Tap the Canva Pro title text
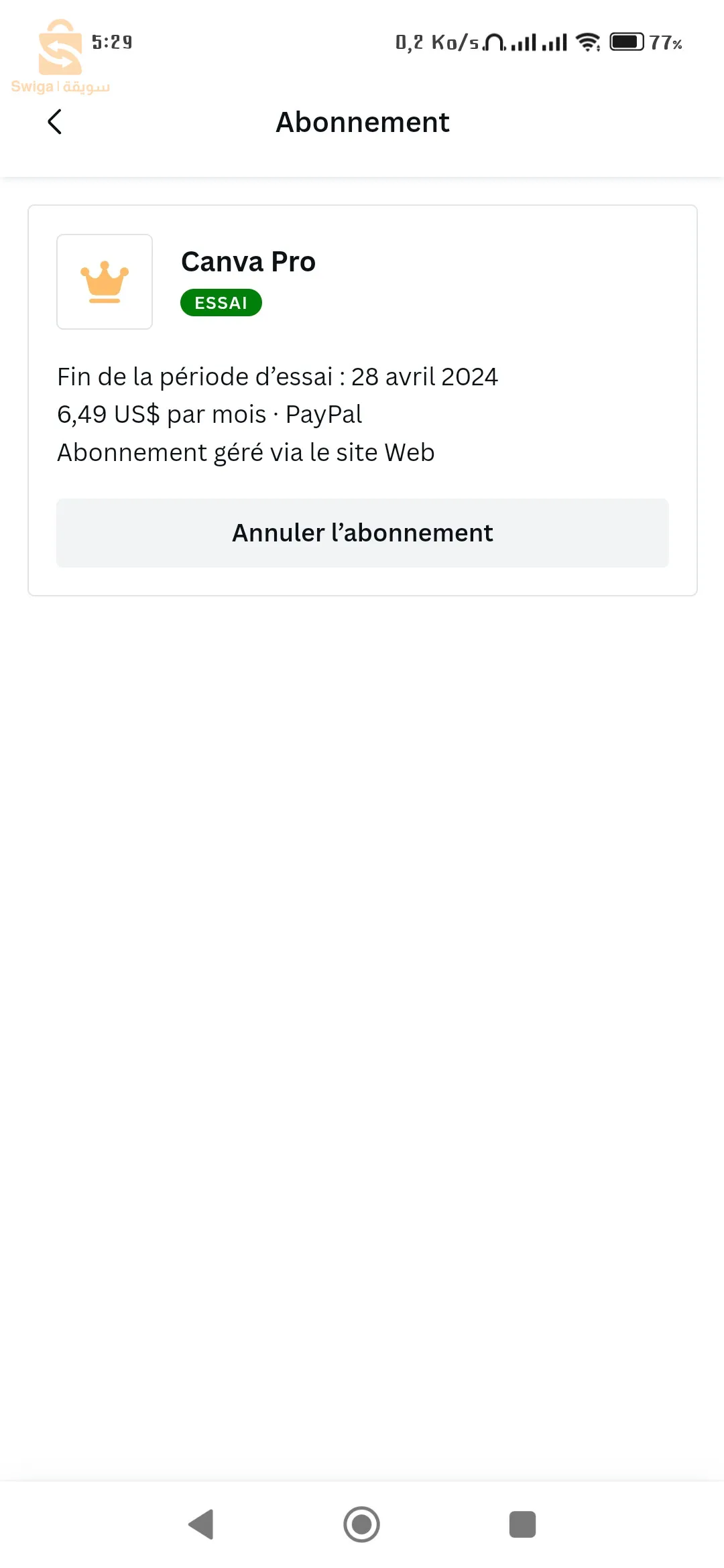Screen dimensions: 724x1568 coord(248,262)
